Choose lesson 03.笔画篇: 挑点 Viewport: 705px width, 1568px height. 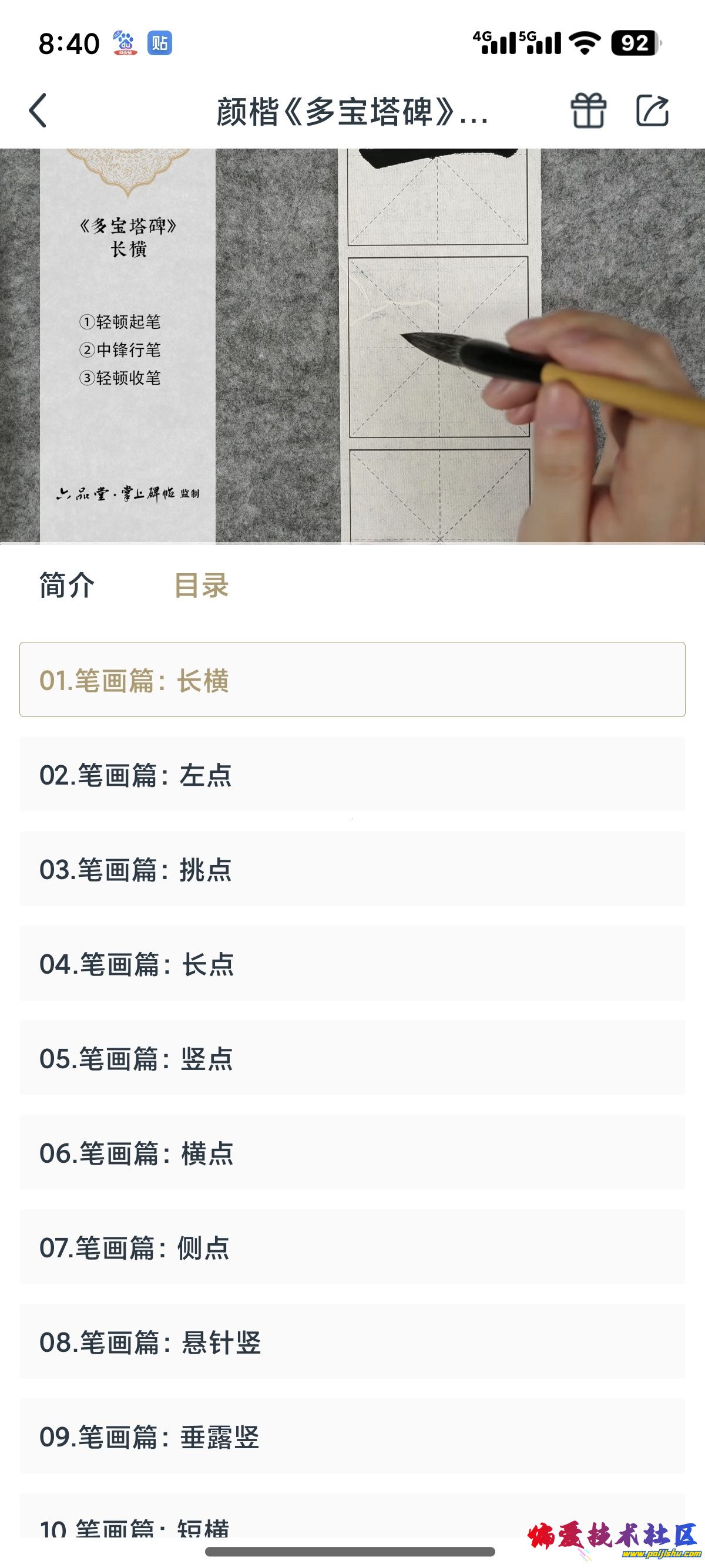pyautogui.click(x=352, y=869)
